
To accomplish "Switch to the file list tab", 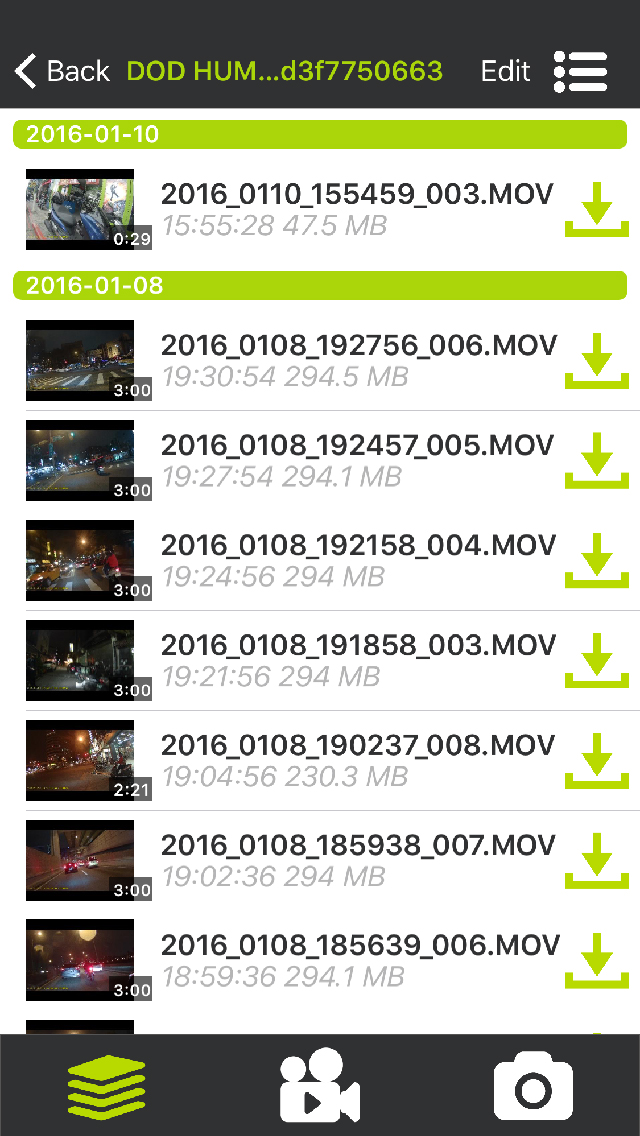I will coord(106,1086).
